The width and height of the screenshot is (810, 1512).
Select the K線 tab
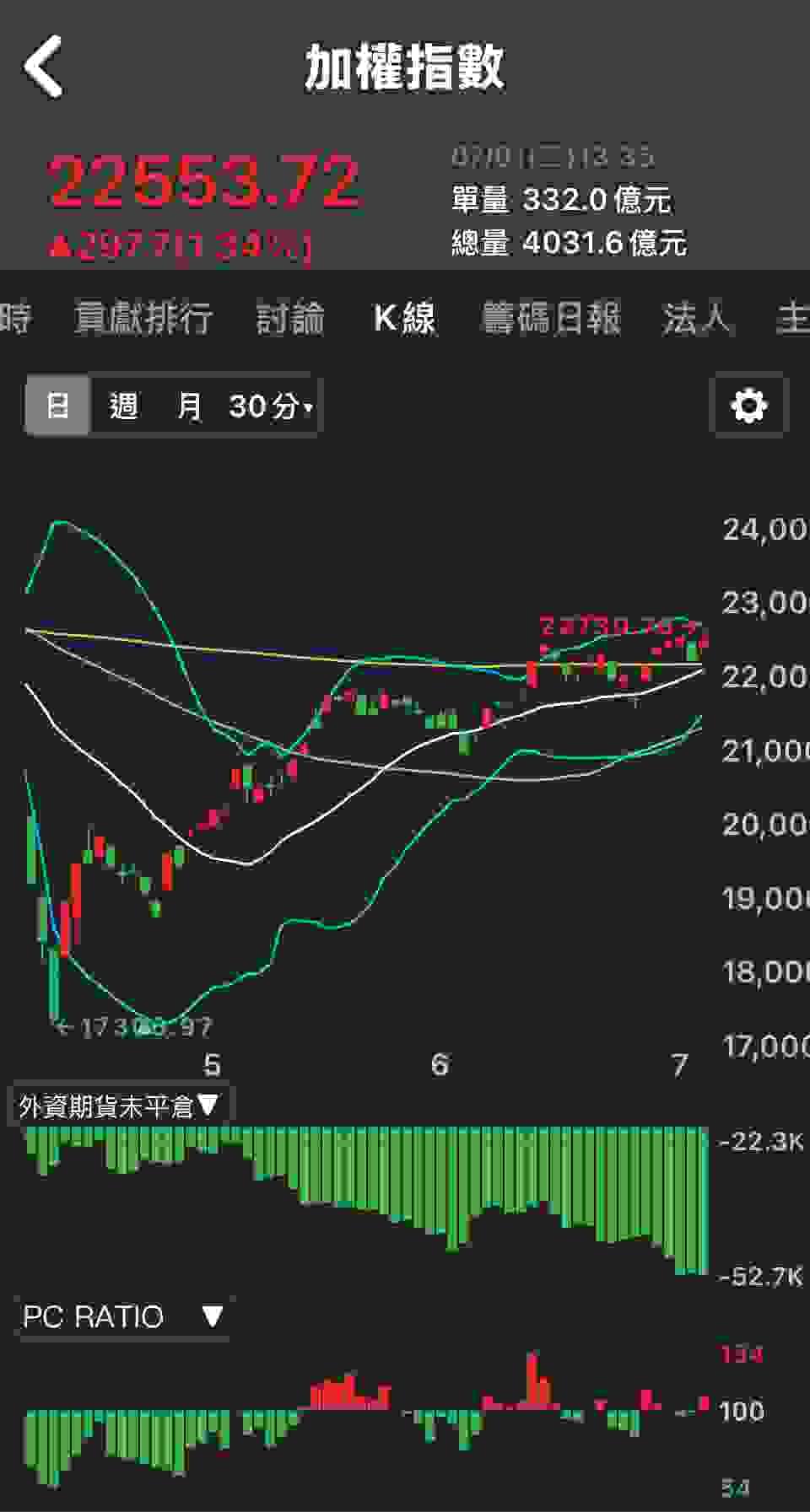click(404, 318)
